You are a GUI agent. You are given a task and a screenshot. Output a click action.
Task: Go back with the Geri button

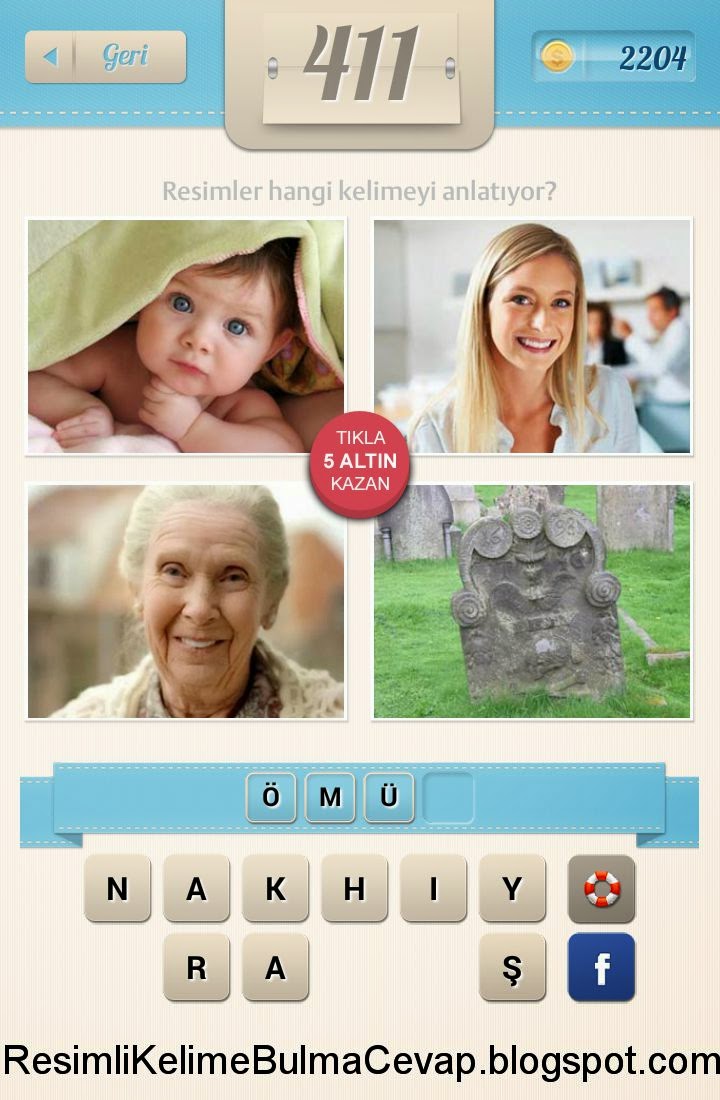(105, 57)
